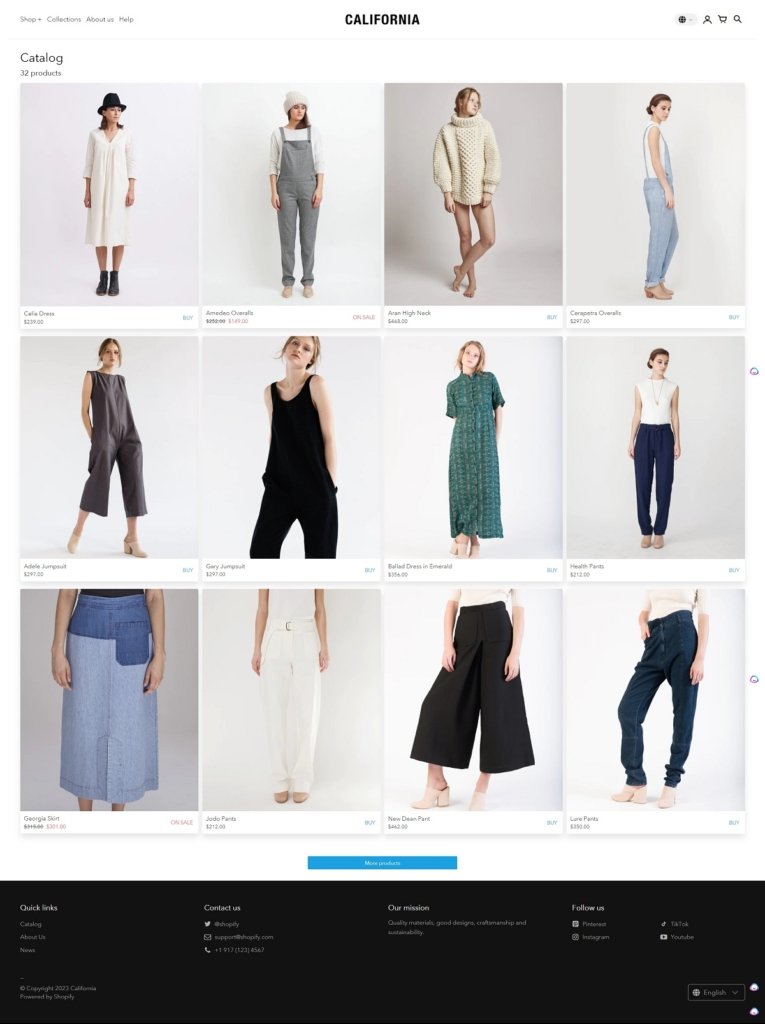Open the shopping cart

pyautogui.click(x=722, y=19)
